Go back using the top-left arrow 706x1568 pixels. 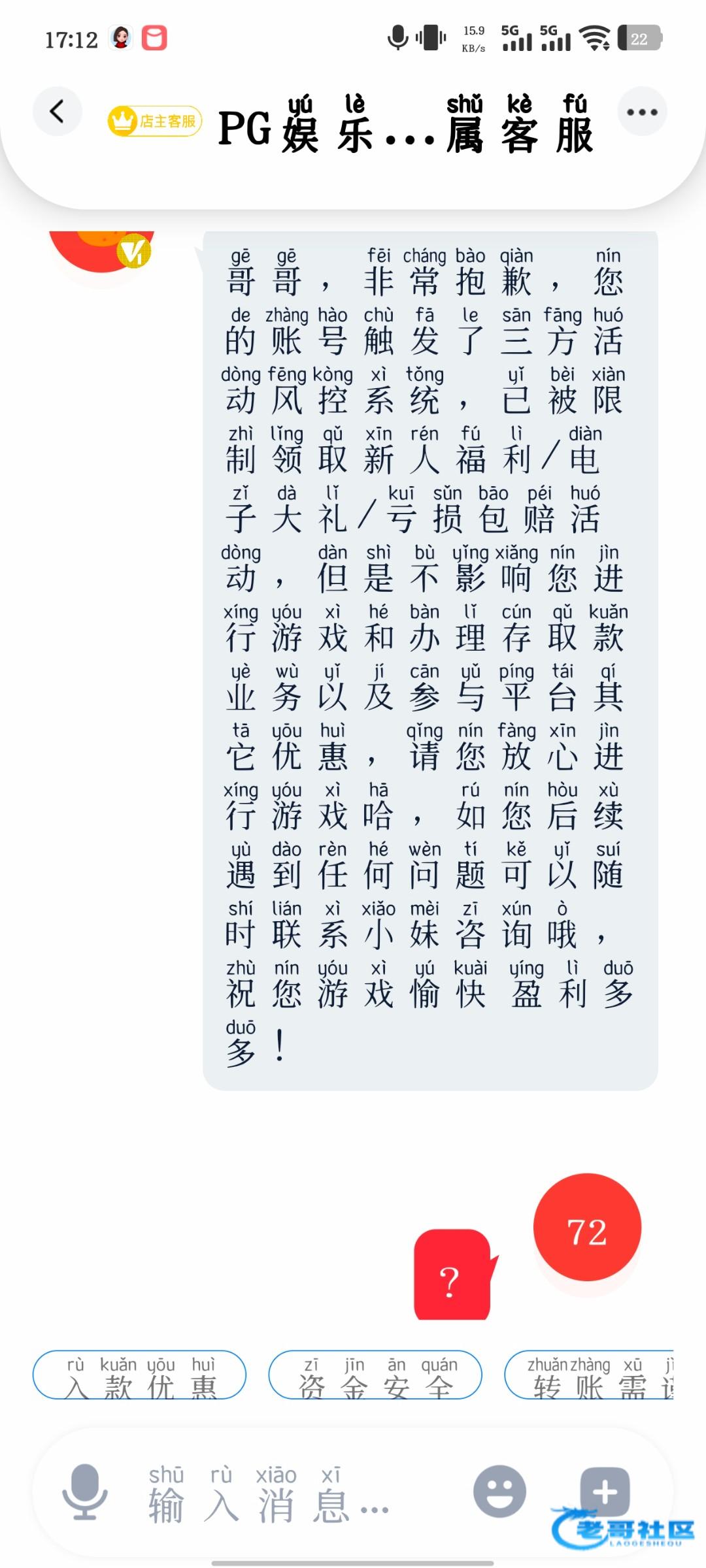point(58,111)
